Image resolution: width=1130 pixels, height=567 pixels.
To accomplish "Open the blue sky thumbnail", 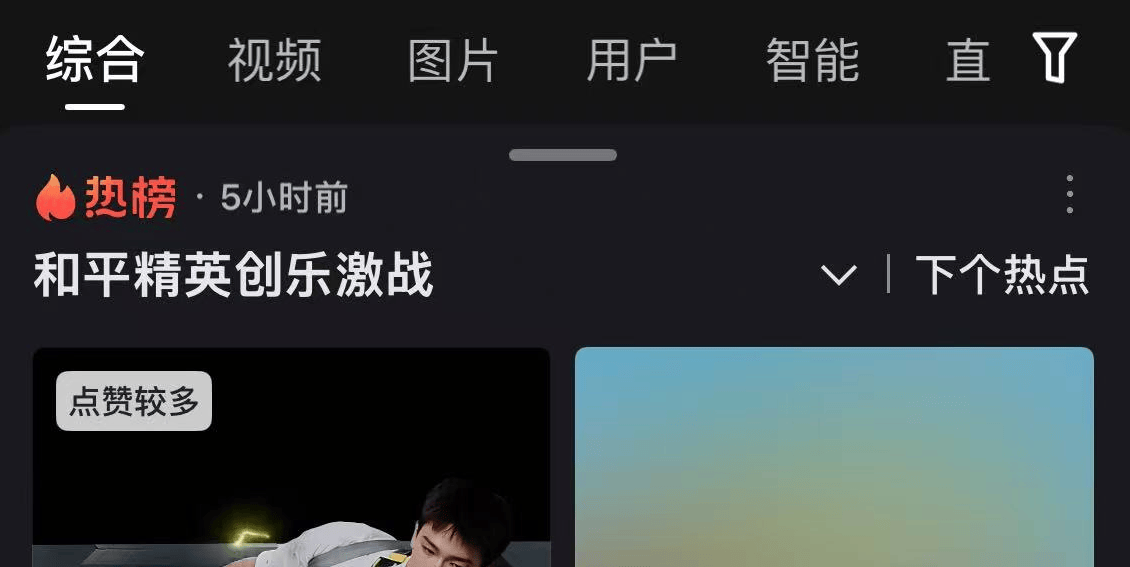I will [x=834, y=460].
